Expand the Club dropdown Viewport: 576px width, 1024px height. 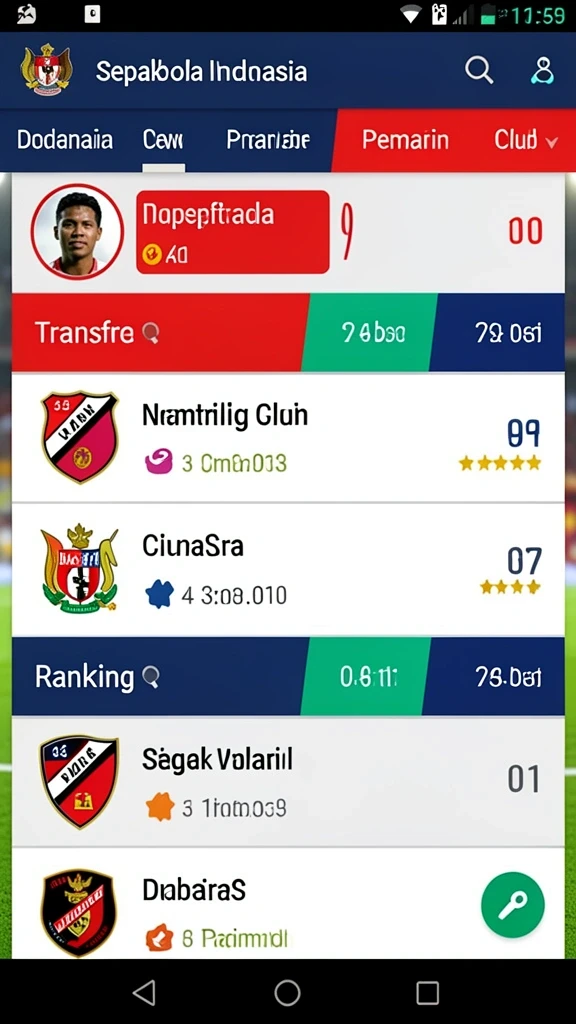click(526, 140)
